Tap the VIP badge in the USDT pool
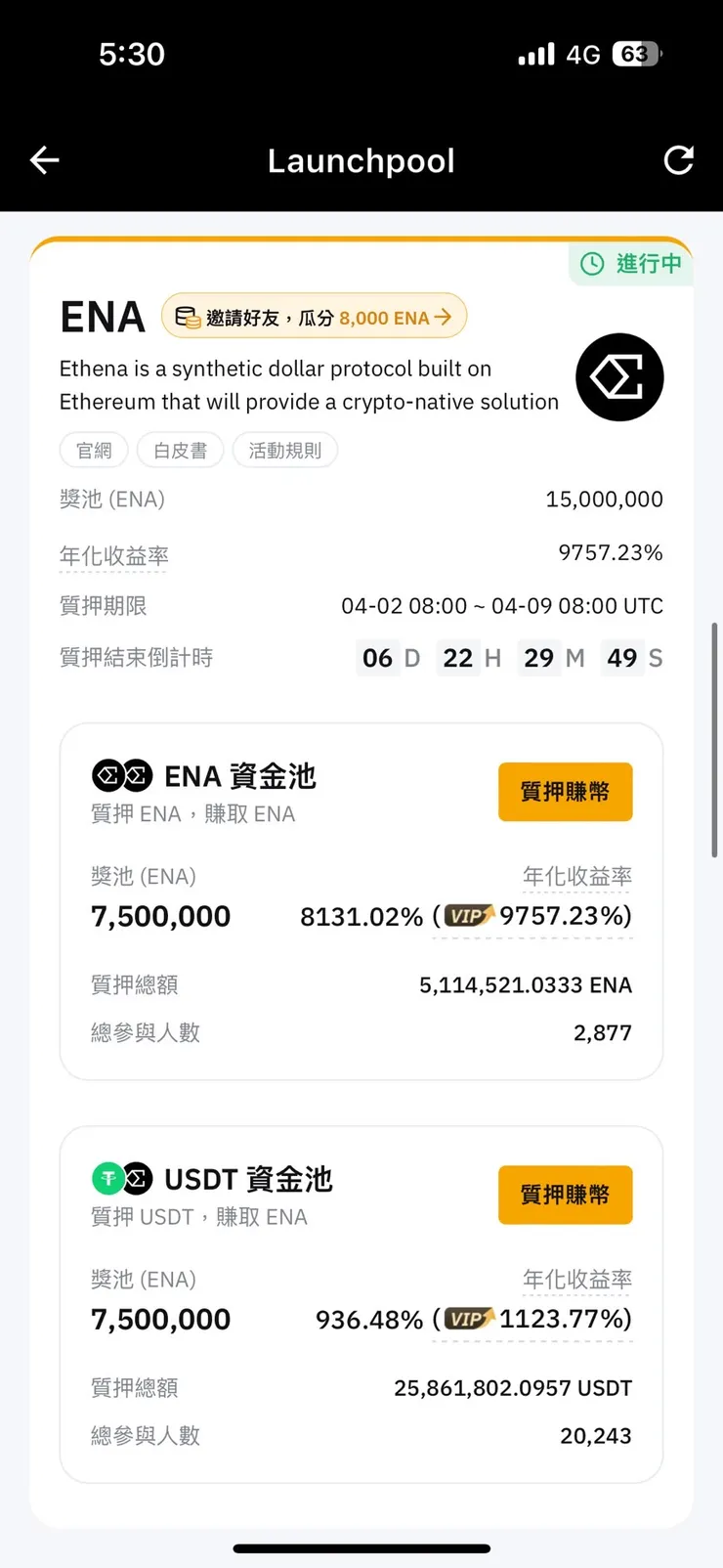The height and width of the screenshot is (1568, 723). pyautogui.click(x=466, y=1319)
